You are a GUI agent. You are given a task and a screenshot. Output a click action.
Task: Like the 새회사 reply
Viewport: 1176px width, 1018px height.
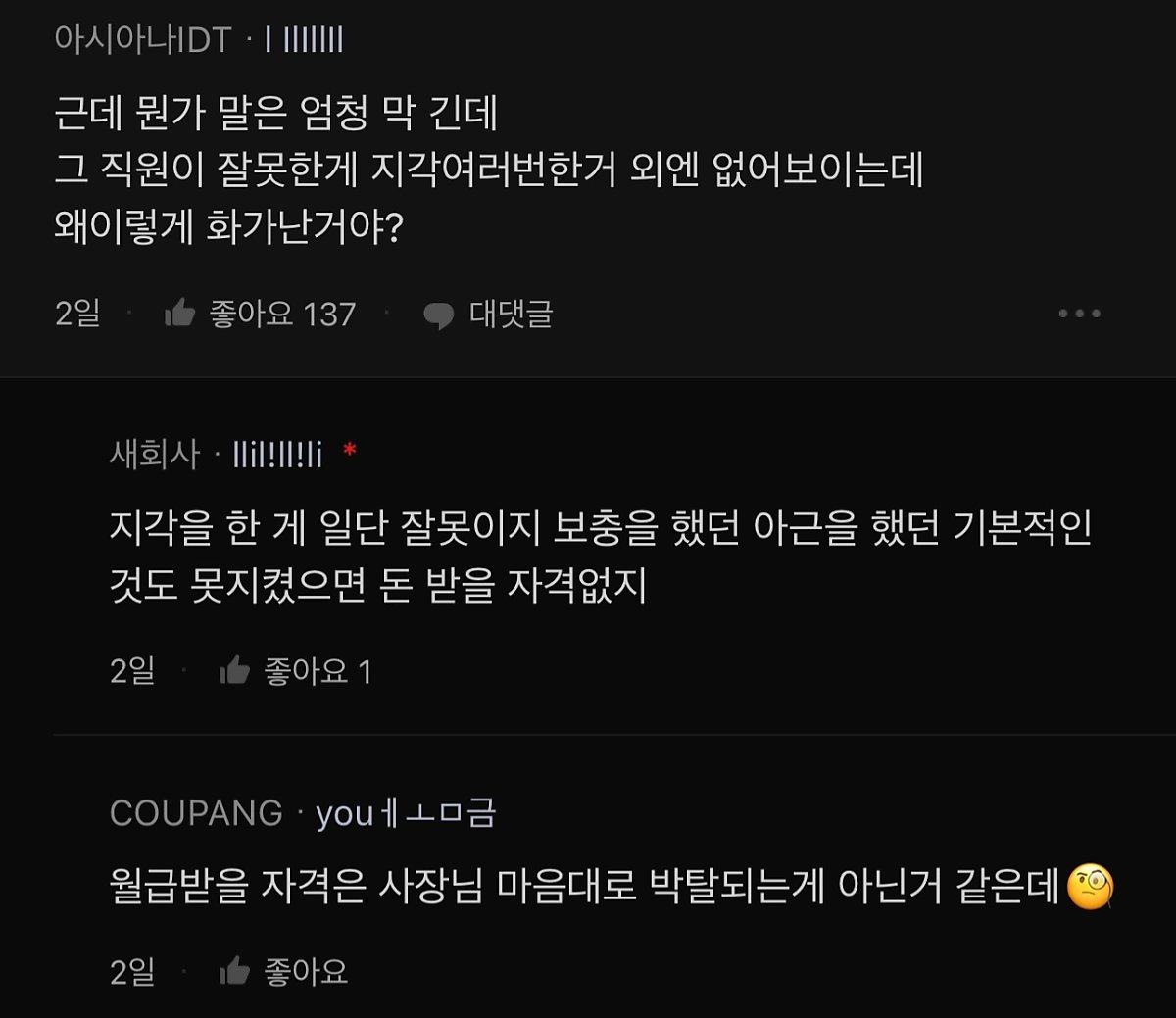pyautogui.click(x=236, y=671)
